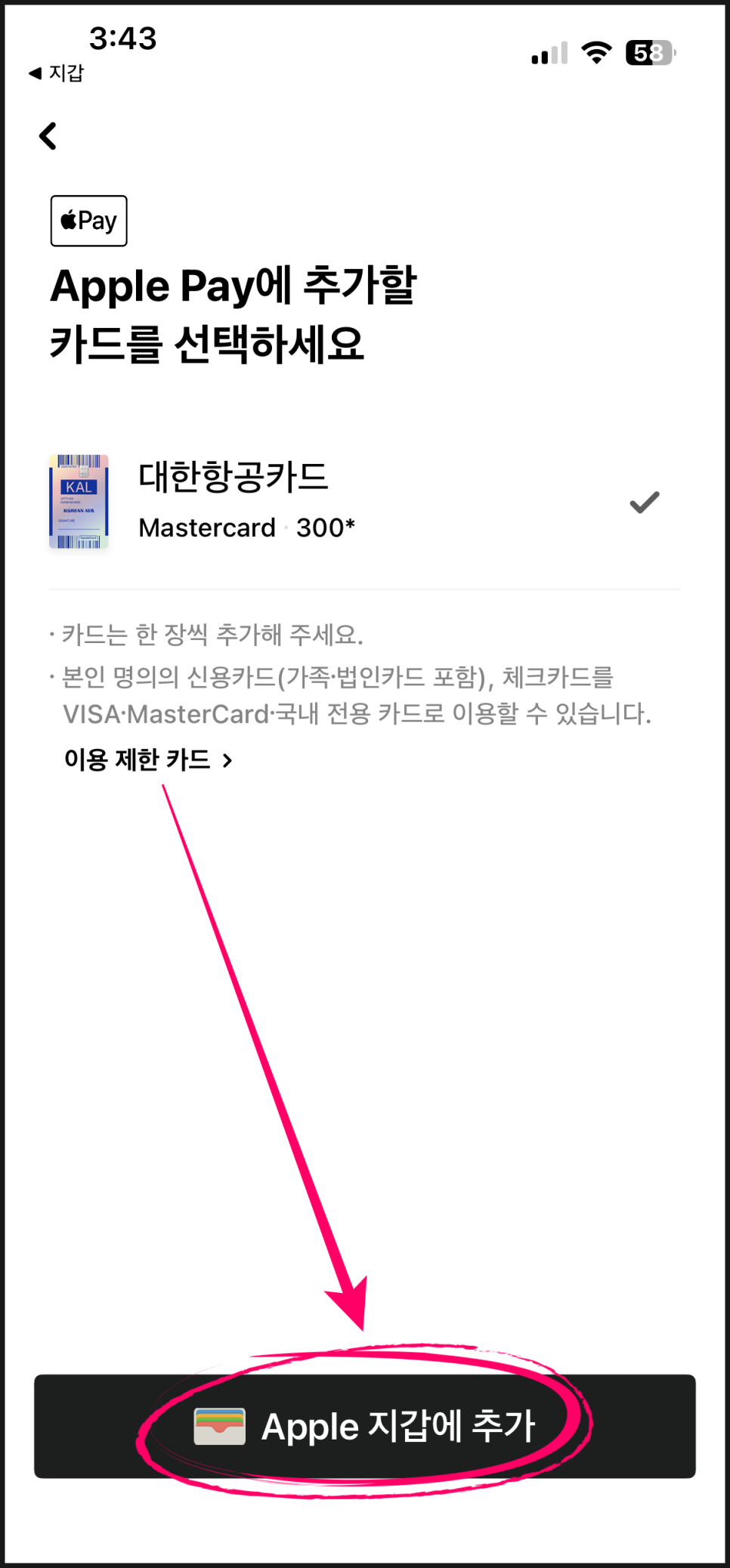The height and width of the screenshot is (1568, 730).
Task: Tap Apple 지갑에 추가 button
Action: point(364,1426)
